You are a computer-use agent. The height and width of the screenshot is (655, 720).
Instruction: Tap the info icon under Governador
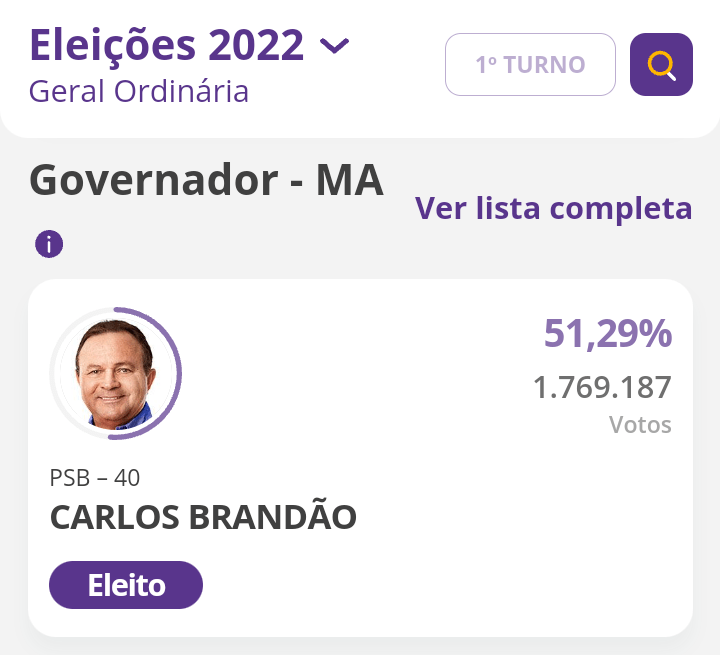tap(49, 243)
